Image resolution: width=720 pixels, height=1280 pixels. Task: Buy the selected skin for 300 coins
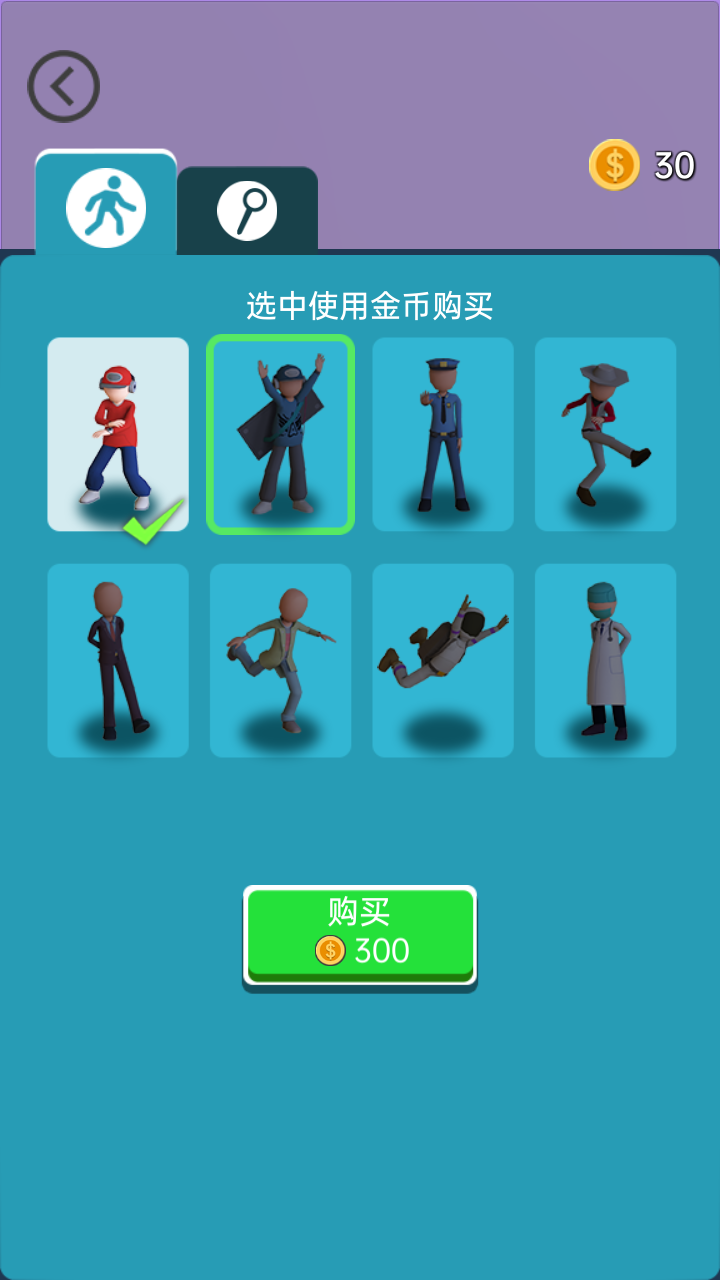point(360,933)
